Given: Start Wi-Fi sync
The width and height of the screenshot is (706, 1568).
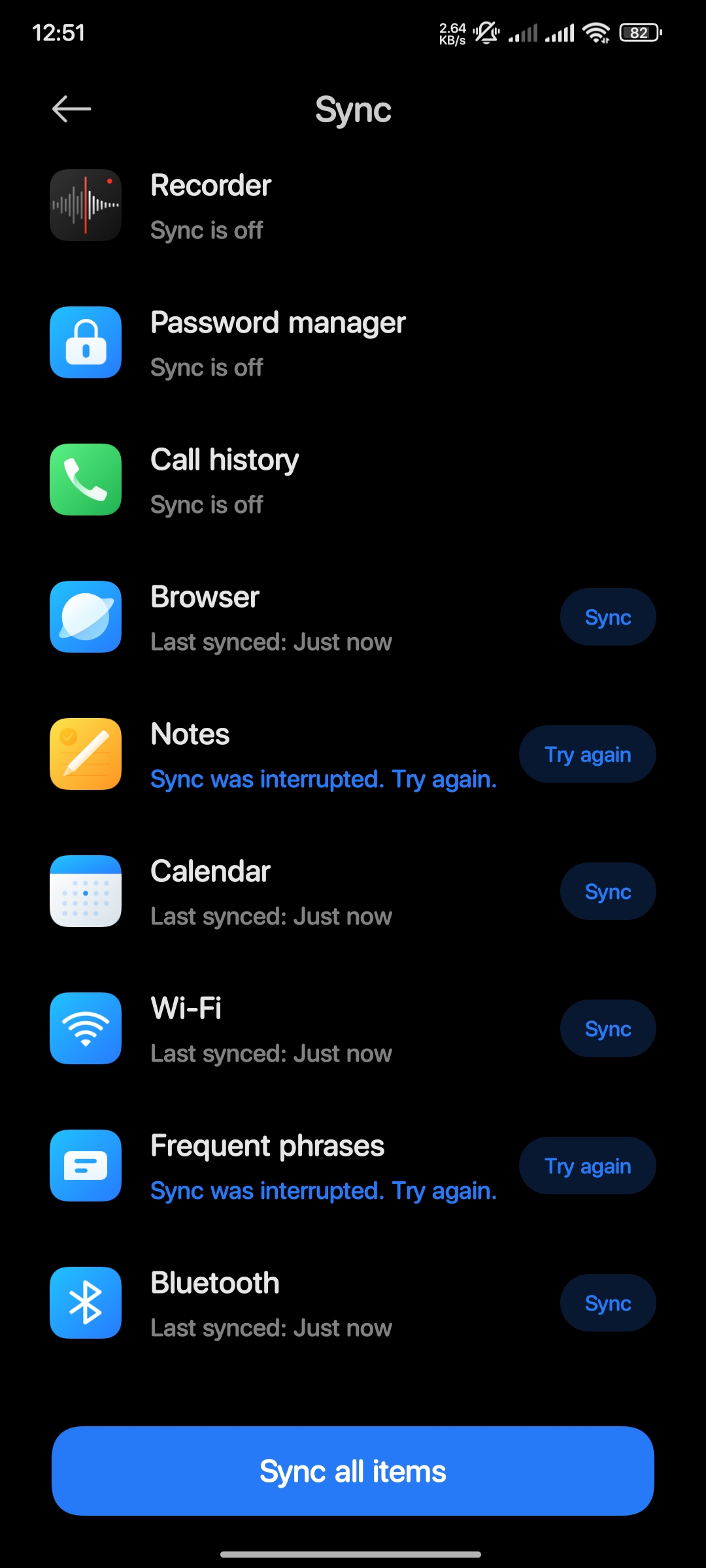Looking at the screenshot, I should 608,1028.
